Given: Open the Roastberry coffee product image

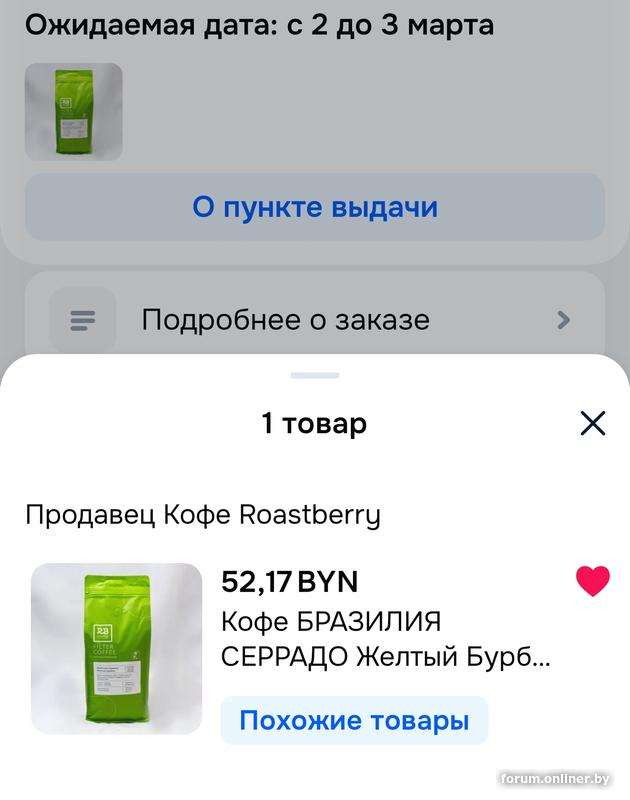Looking at the screenshot, I should pyautogui.click(x=116, y=648).
